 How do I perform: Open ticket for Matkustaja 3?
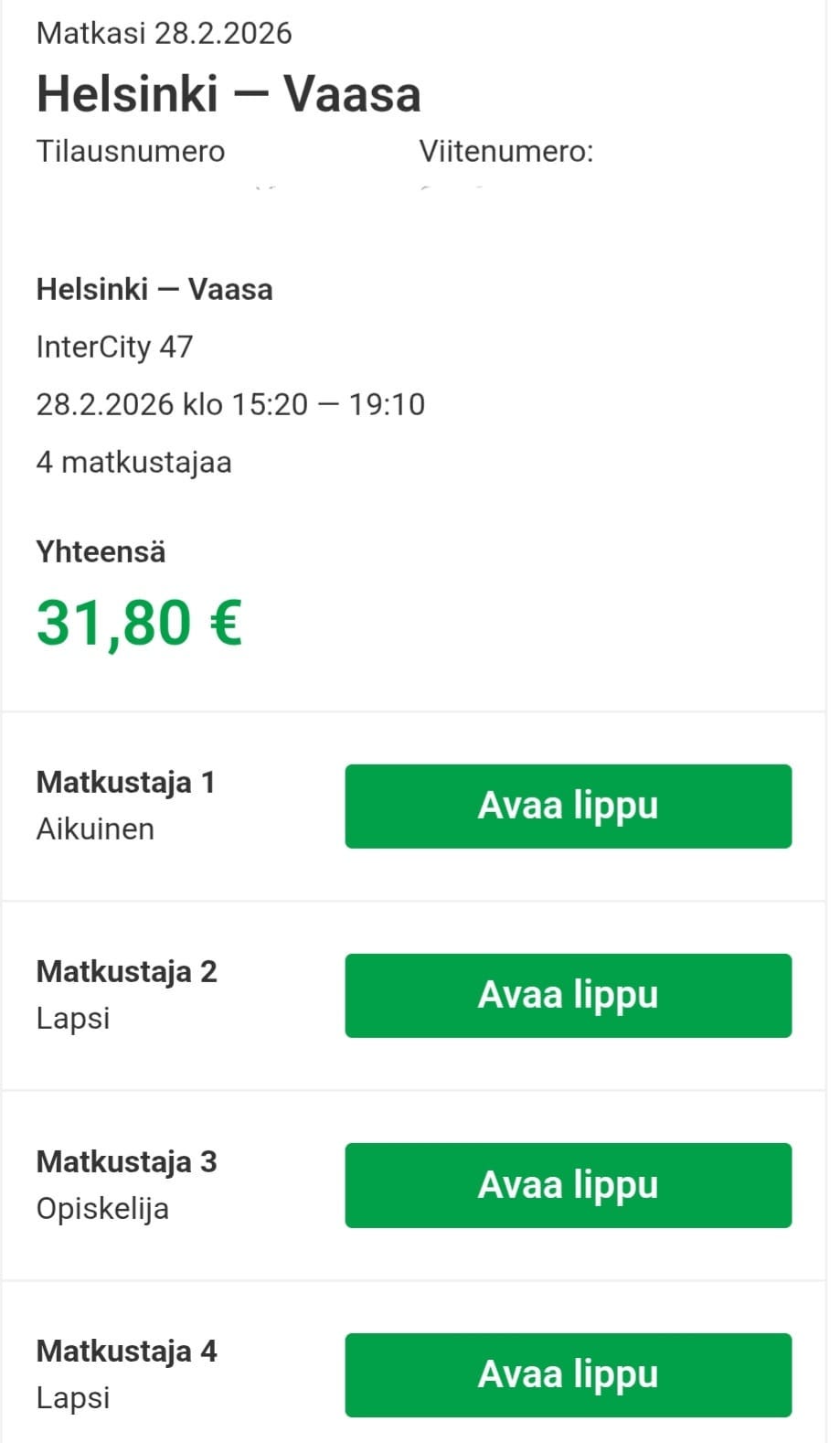coord(568,1184)
